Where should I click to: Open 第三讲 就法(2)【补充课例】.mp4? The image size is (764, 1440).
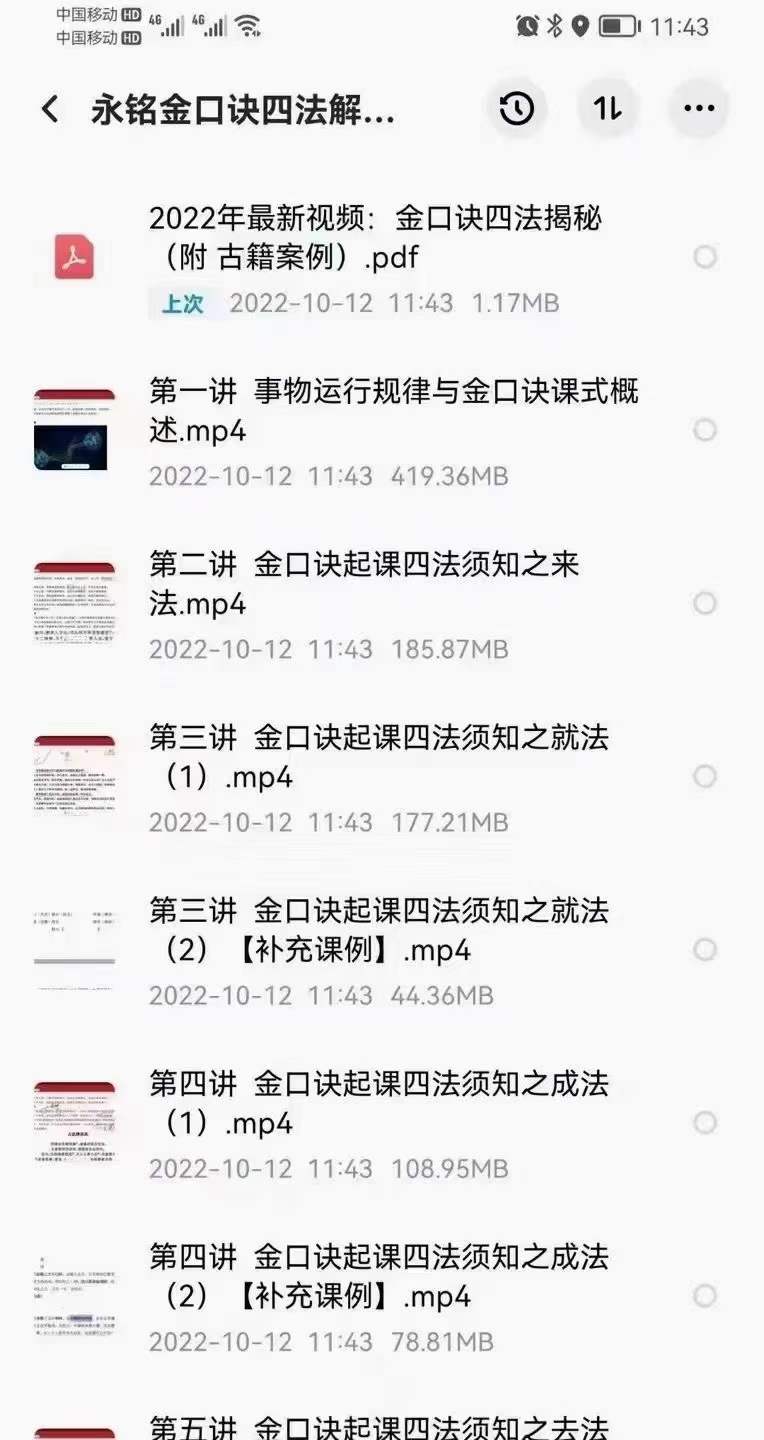click(x=378, y=930)
